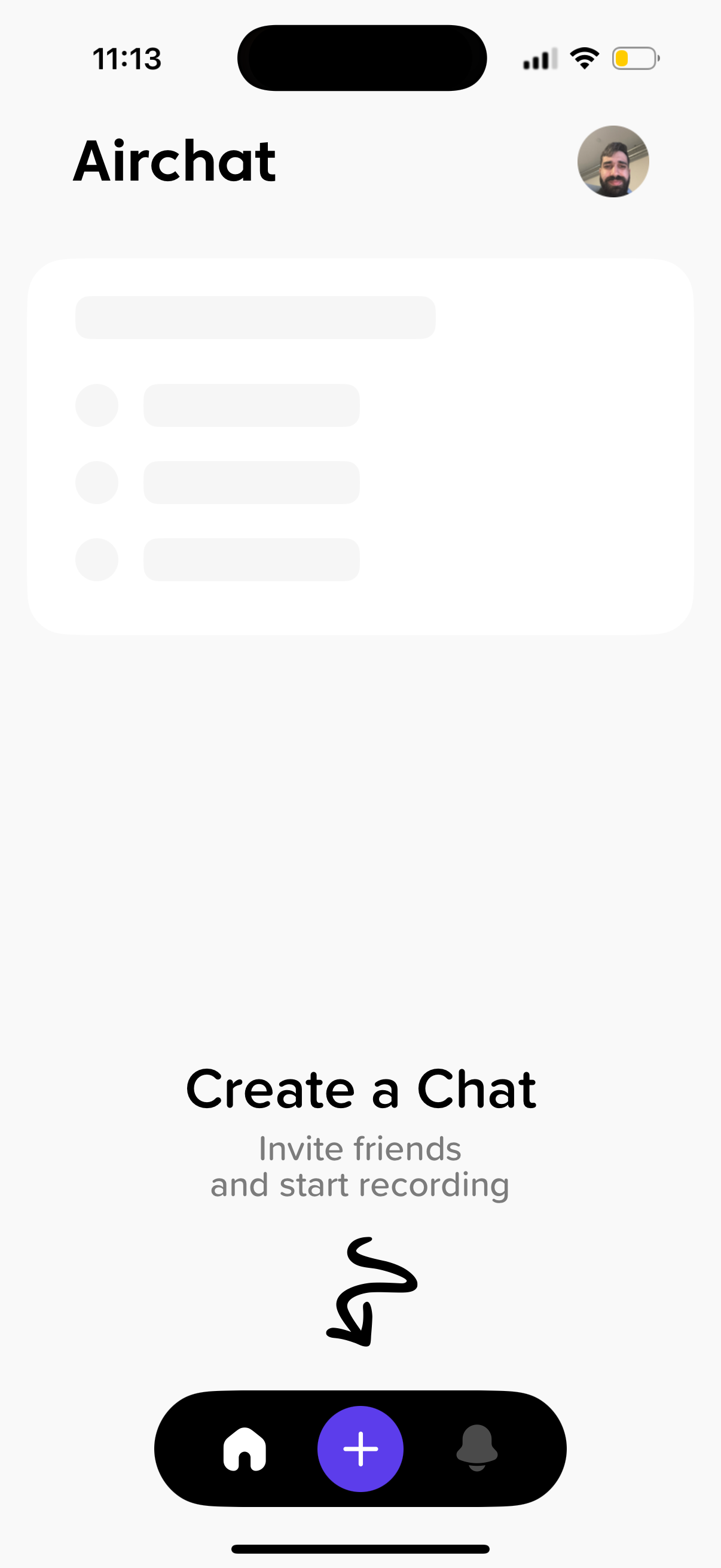Image resolution: width=721 pixels, height=1568 pixels.
Task: Tap the third circular placeholder in the card
Action: (96, 559)
